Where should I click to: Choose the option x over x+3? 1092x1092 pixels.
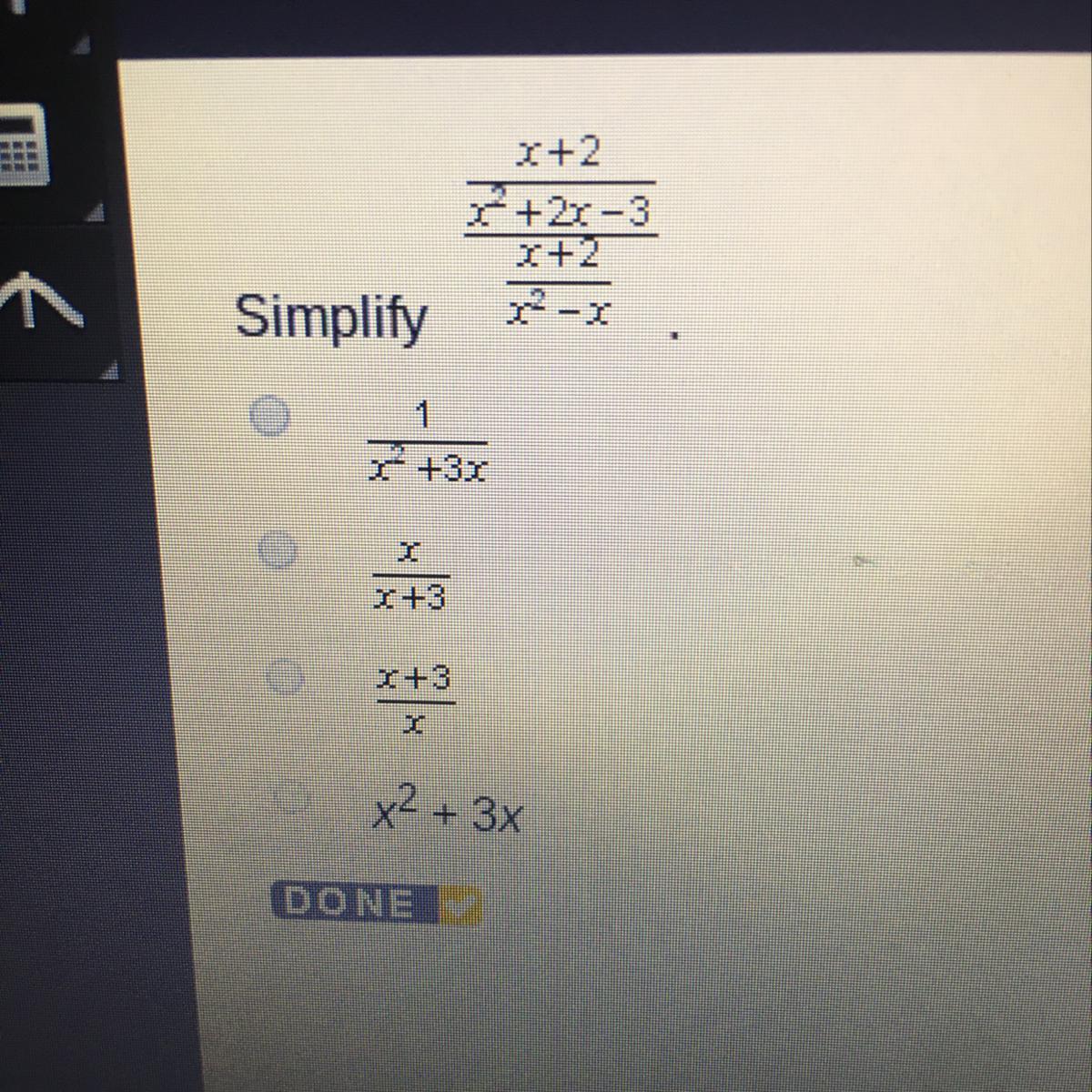[x=278, y=550]
